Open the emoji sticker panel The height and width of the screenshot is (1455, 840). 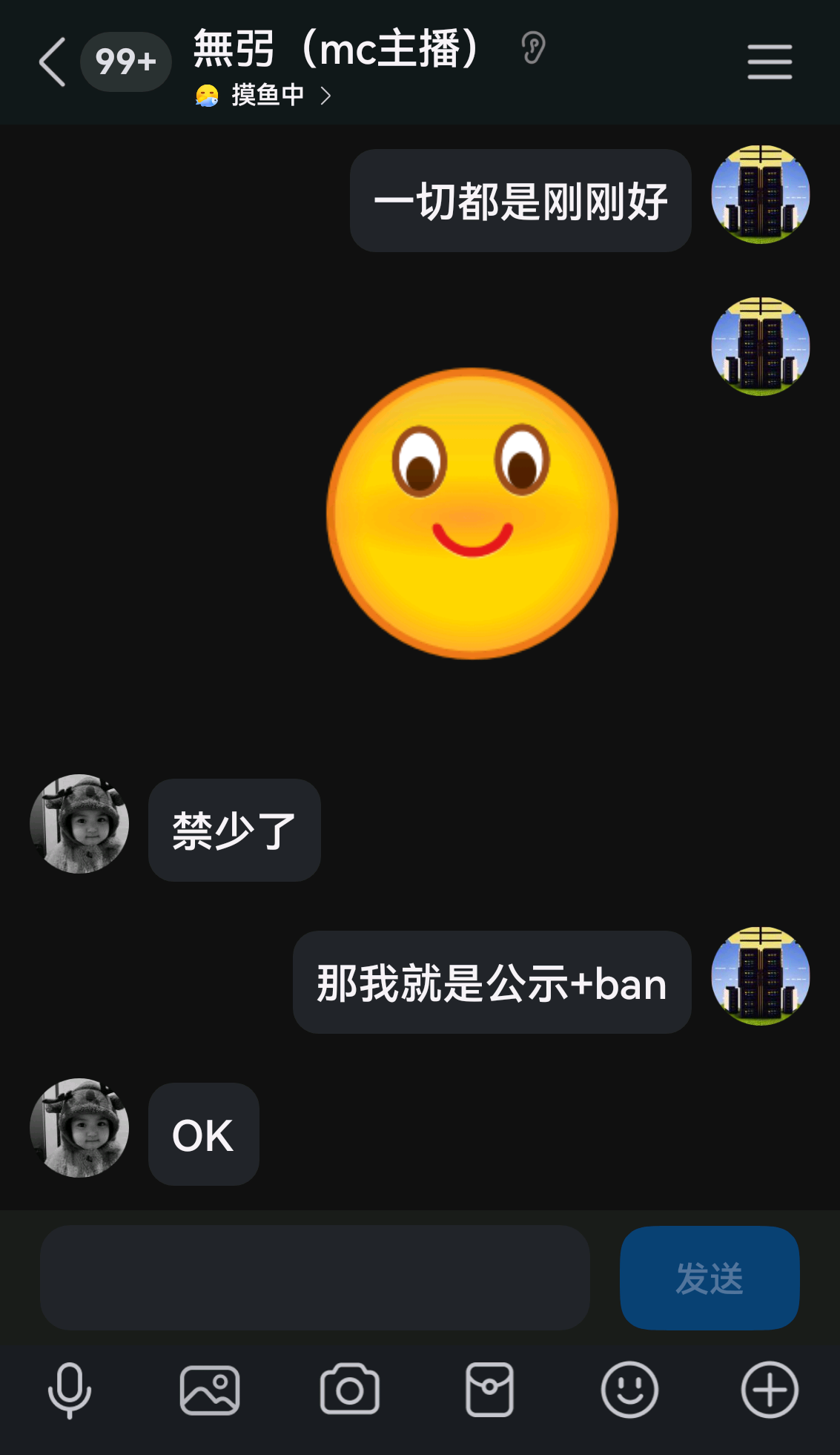(629, 1390)
